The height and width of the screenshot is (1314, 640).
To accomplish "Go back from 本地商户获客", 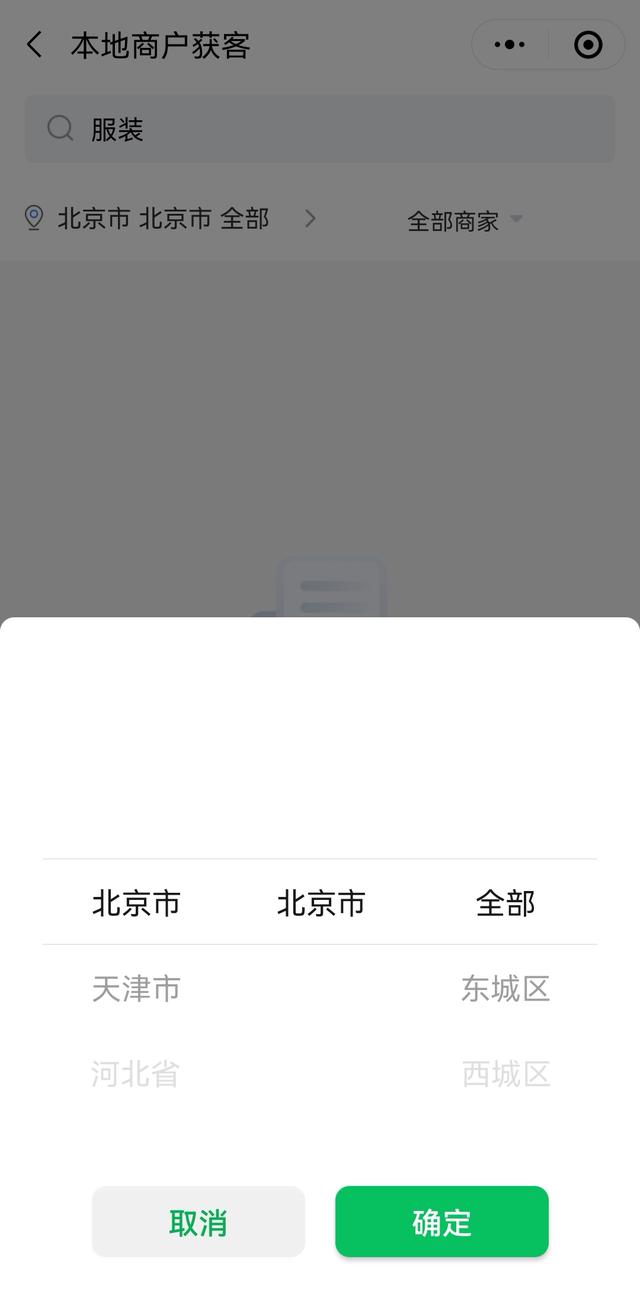I will point(35,45).
